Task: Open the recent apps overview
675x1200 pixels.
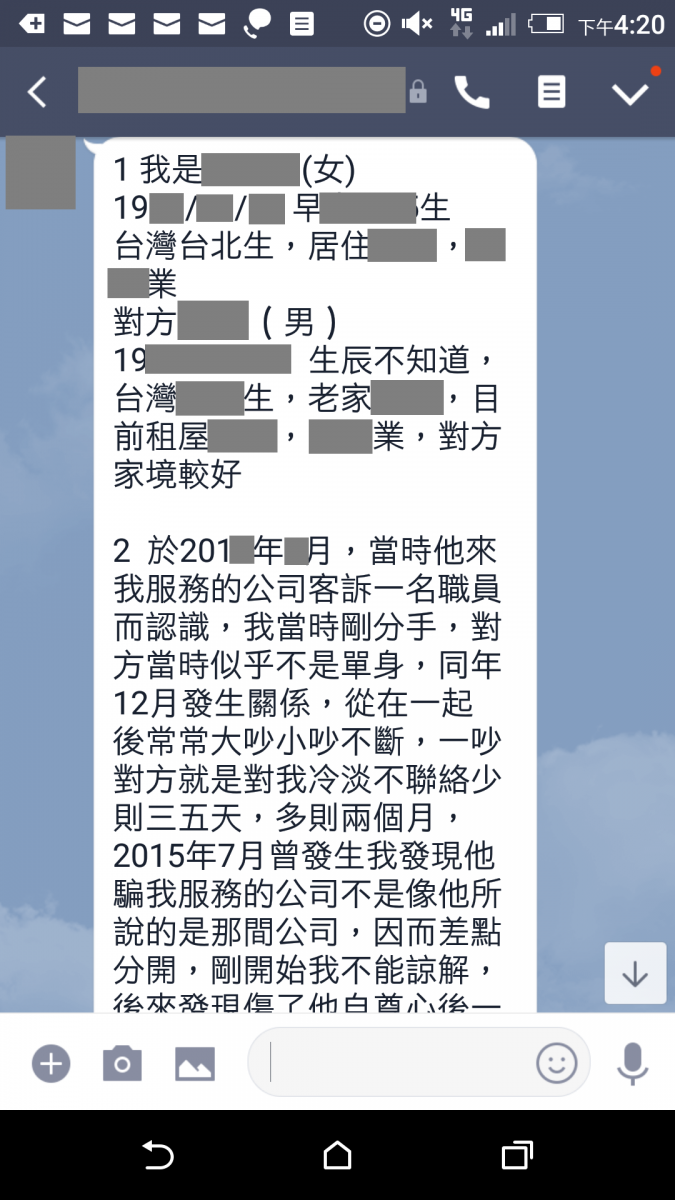Action: tap(516, 1156)
